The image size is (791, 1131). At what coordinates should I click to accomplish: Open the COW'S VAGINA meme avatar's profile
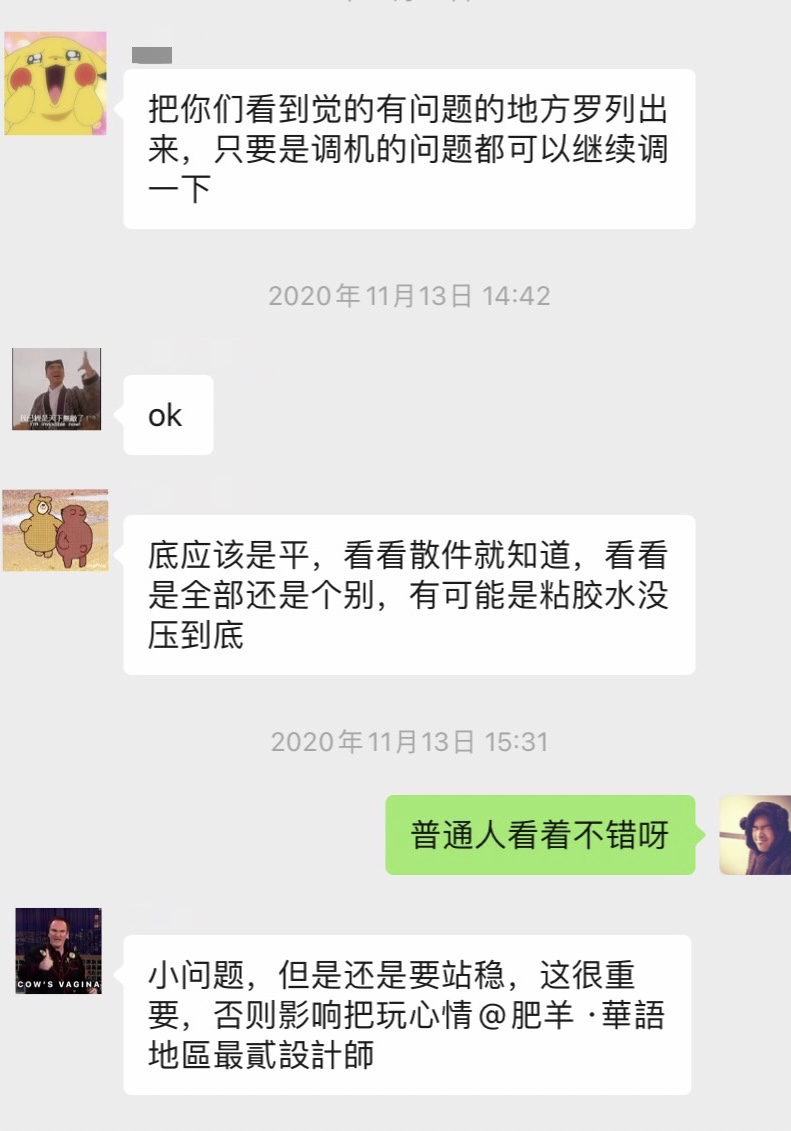pyautogui.click(x=58, y=951)
